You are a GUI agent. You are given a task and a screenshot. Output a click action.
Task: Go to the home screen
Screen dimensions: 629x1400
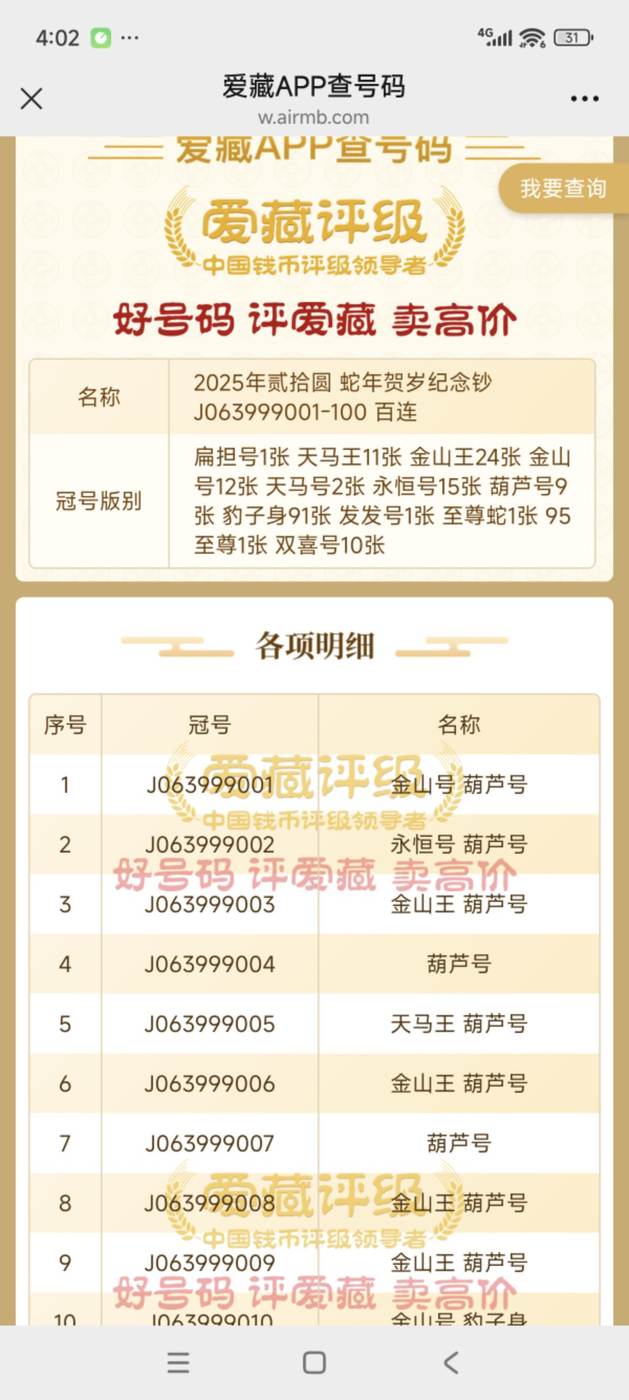coord(314,1362)
